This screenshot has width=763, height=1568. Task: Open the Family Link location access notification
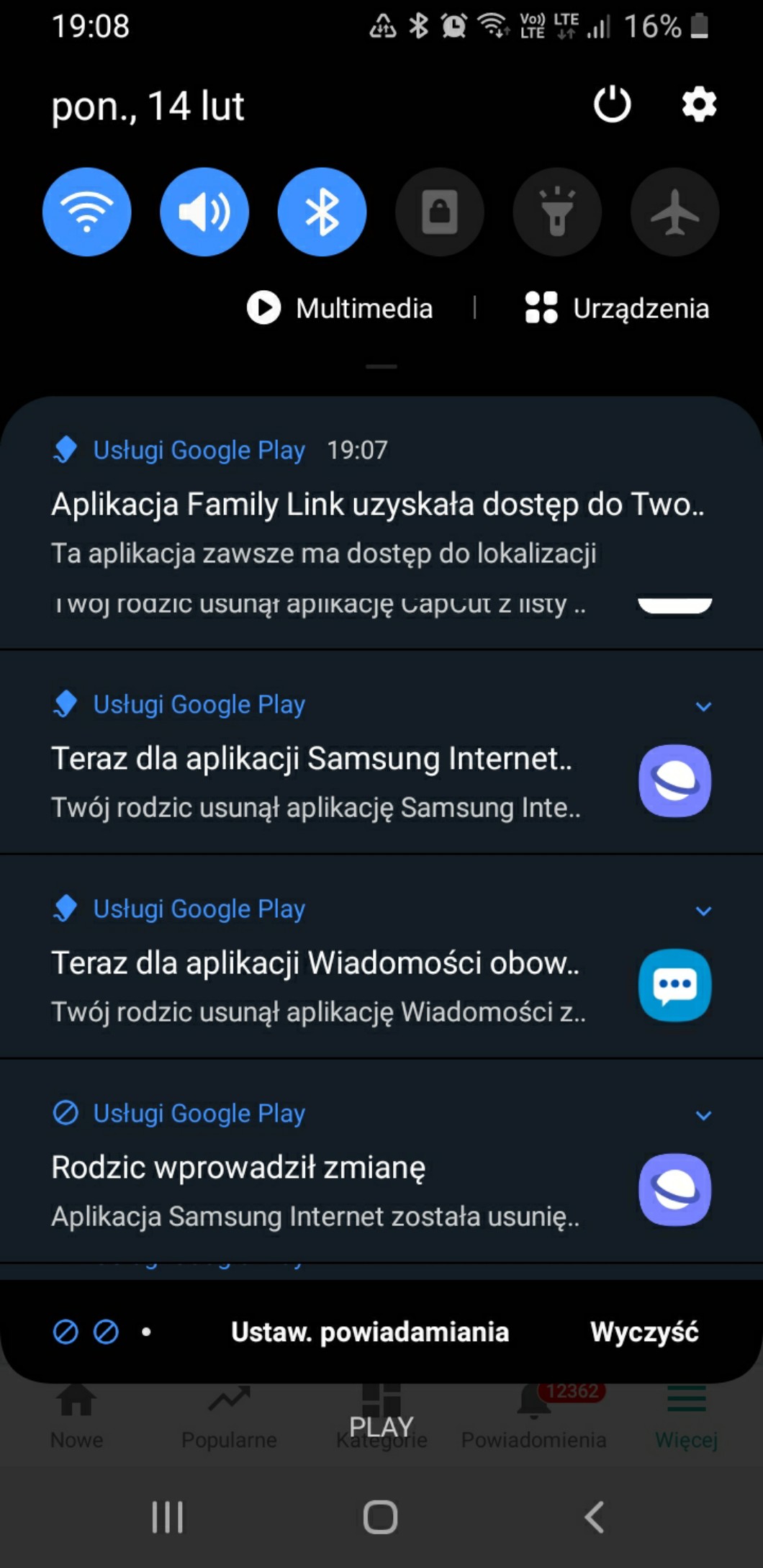[x=360, y=528]
